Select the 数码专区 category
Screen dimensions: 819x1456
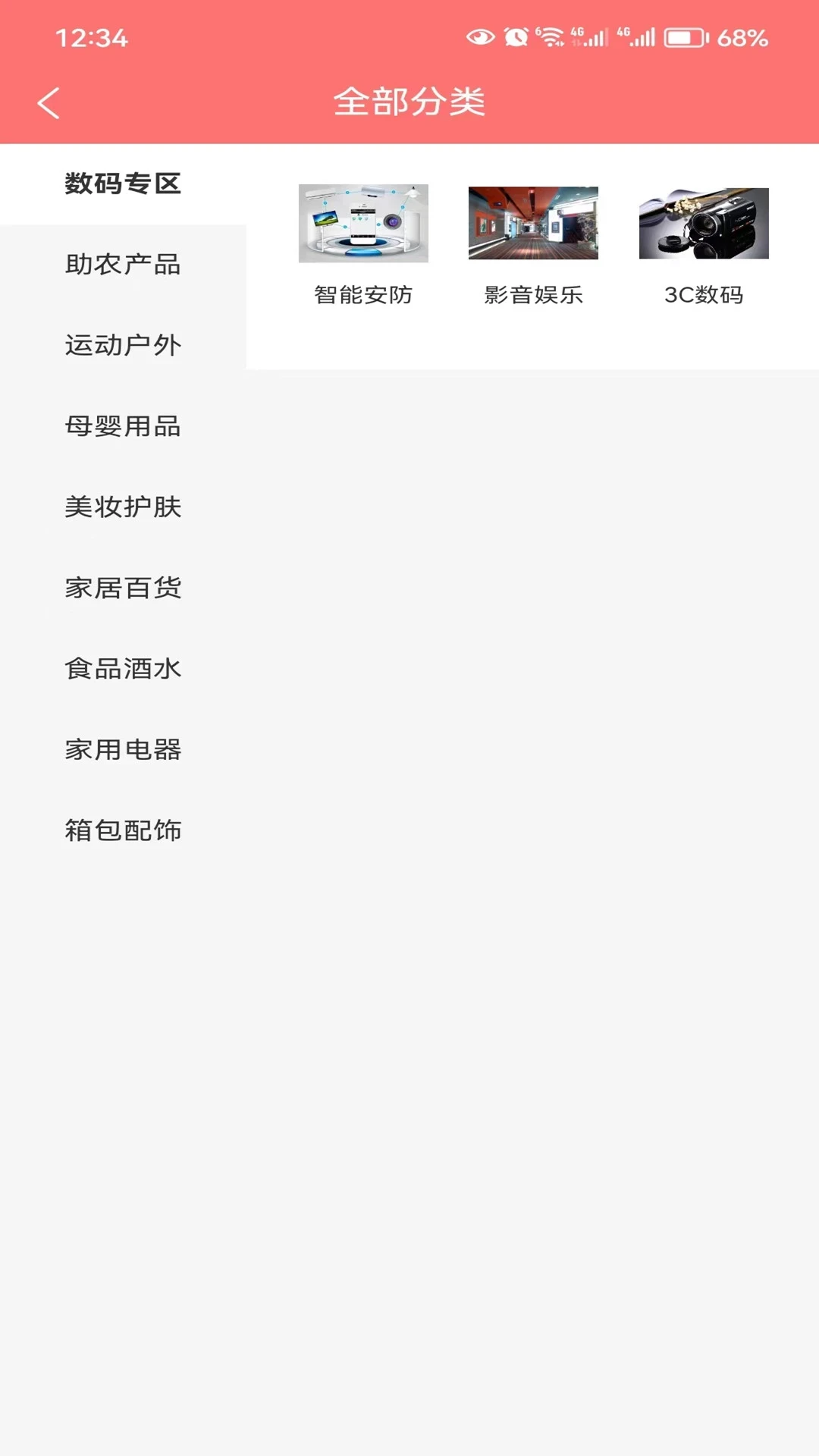123,184
